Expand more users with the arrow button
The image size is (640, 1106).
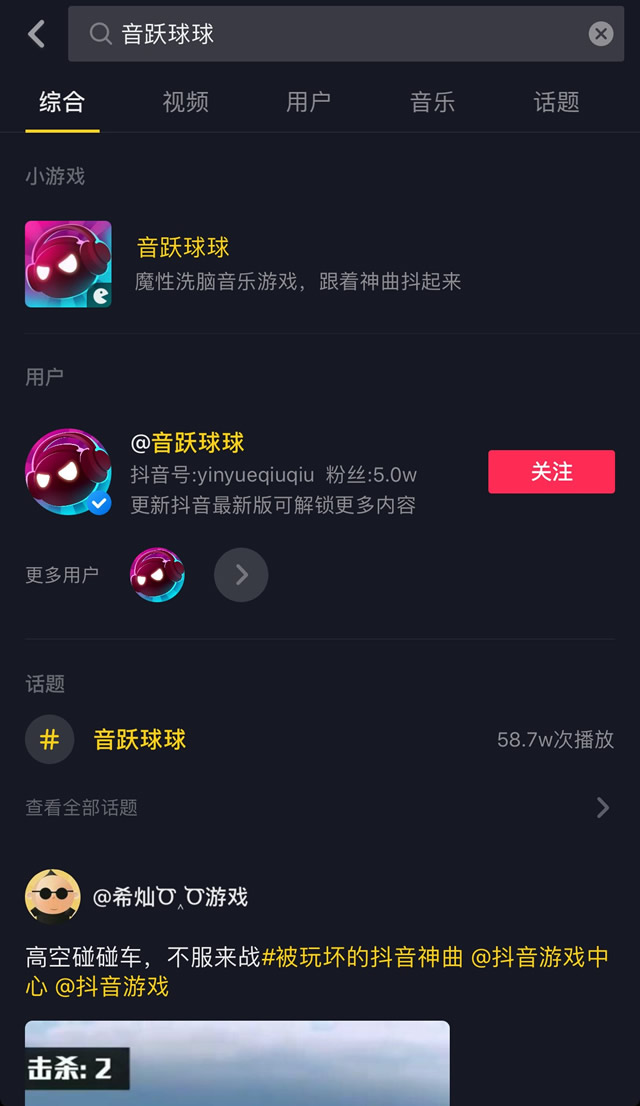241,575
